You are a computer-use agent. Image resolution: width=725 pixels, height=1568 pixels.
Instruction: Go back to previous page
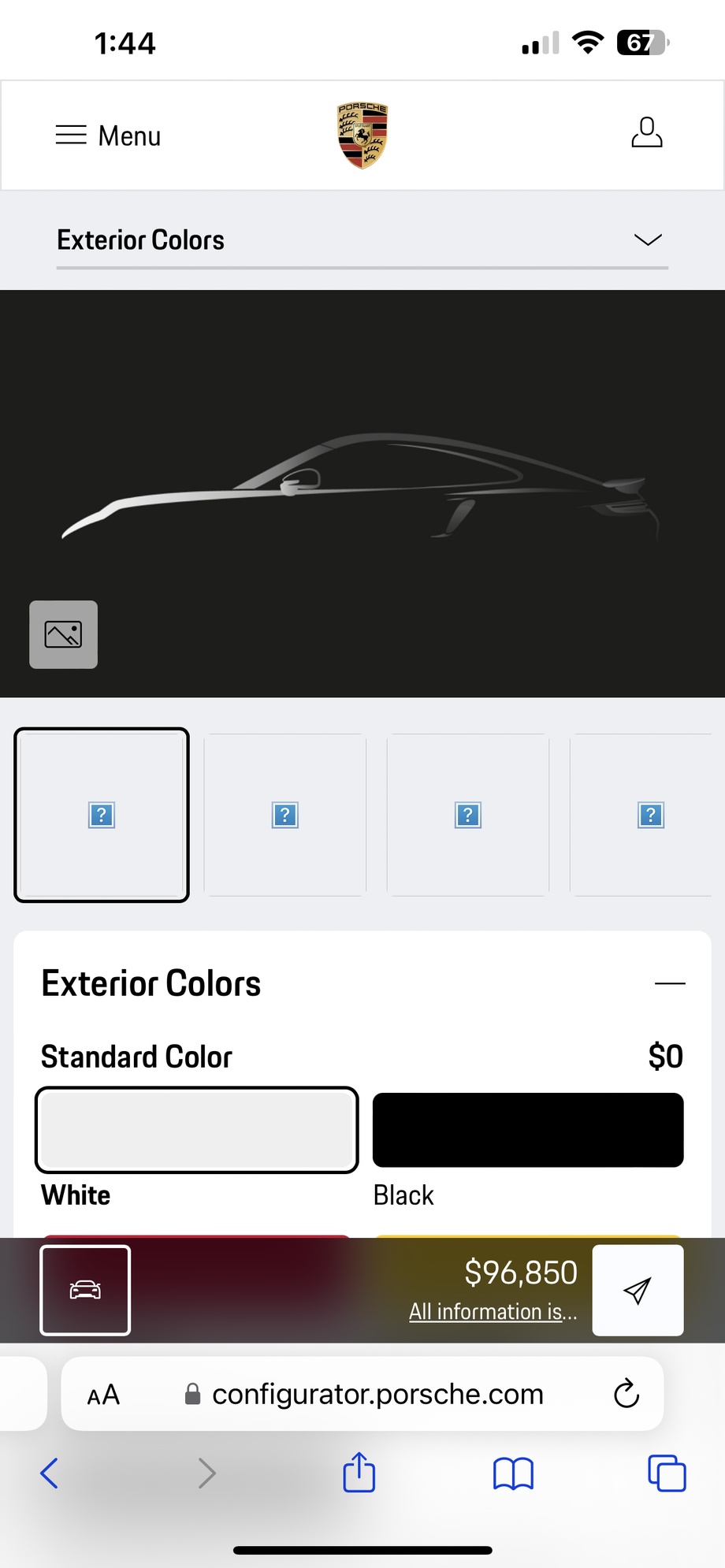tap(49, 1473)
